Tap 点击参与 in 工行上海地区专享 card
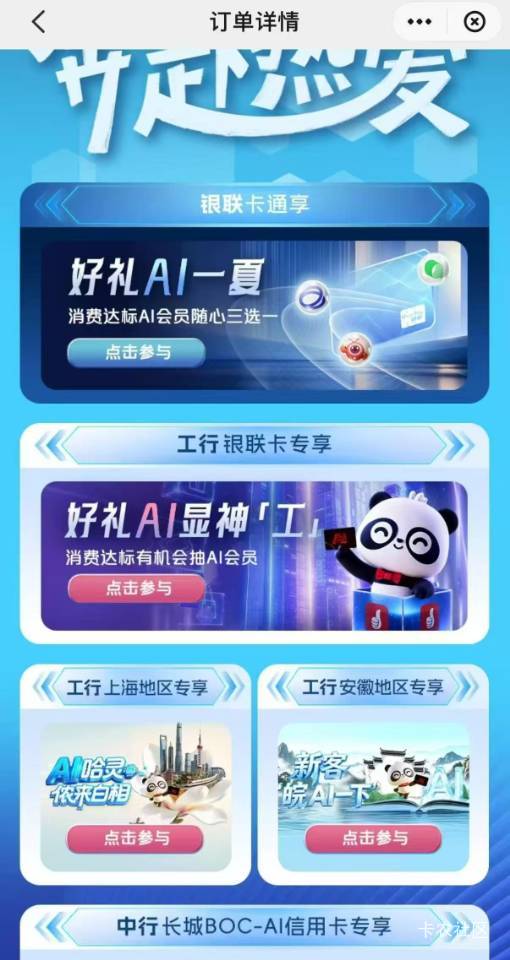The height and width of the screenshot is (960, 510). tap(135, 839)
